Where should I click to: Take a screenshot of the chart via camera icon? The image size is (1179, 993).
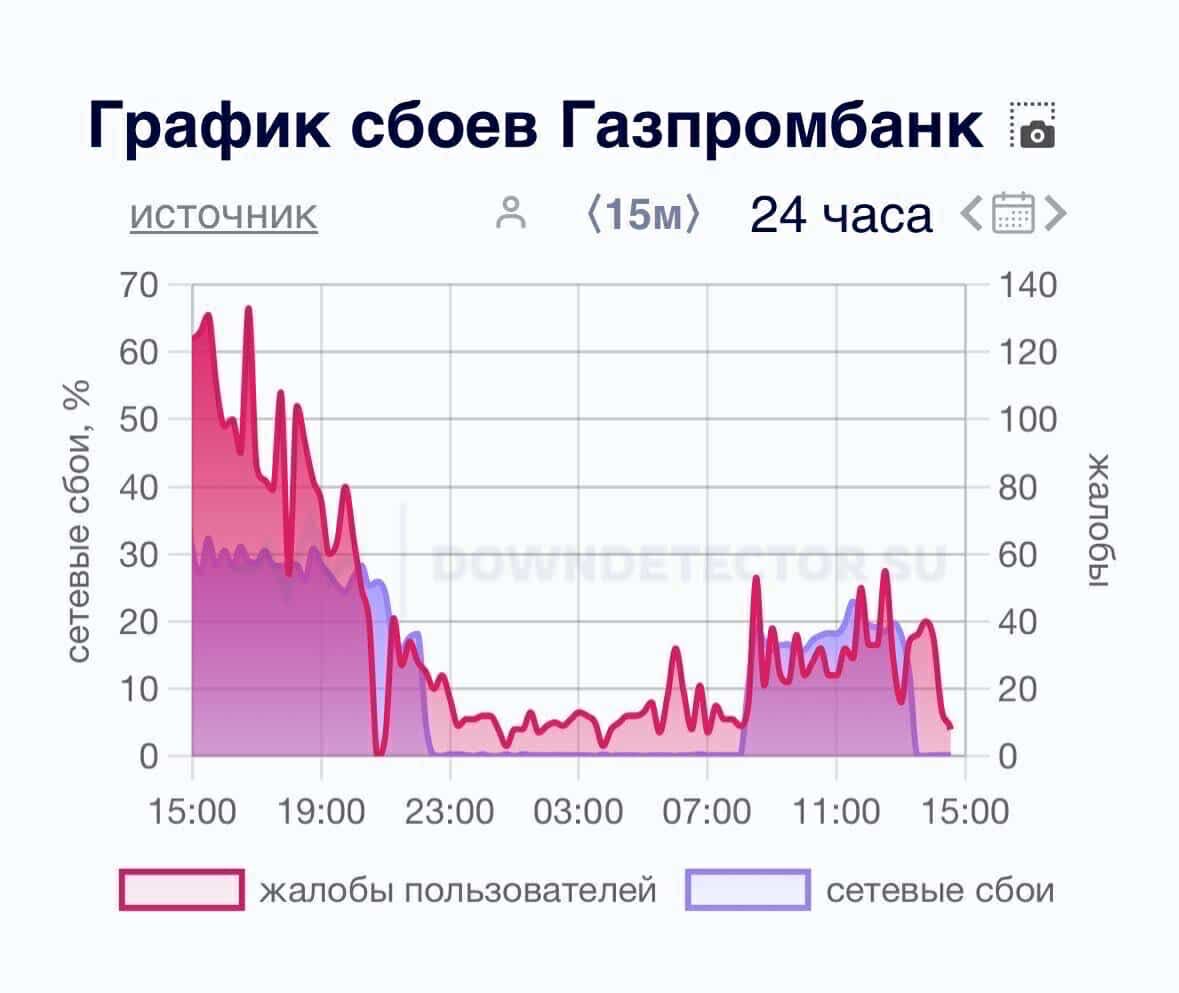[x=1033, y=126]
